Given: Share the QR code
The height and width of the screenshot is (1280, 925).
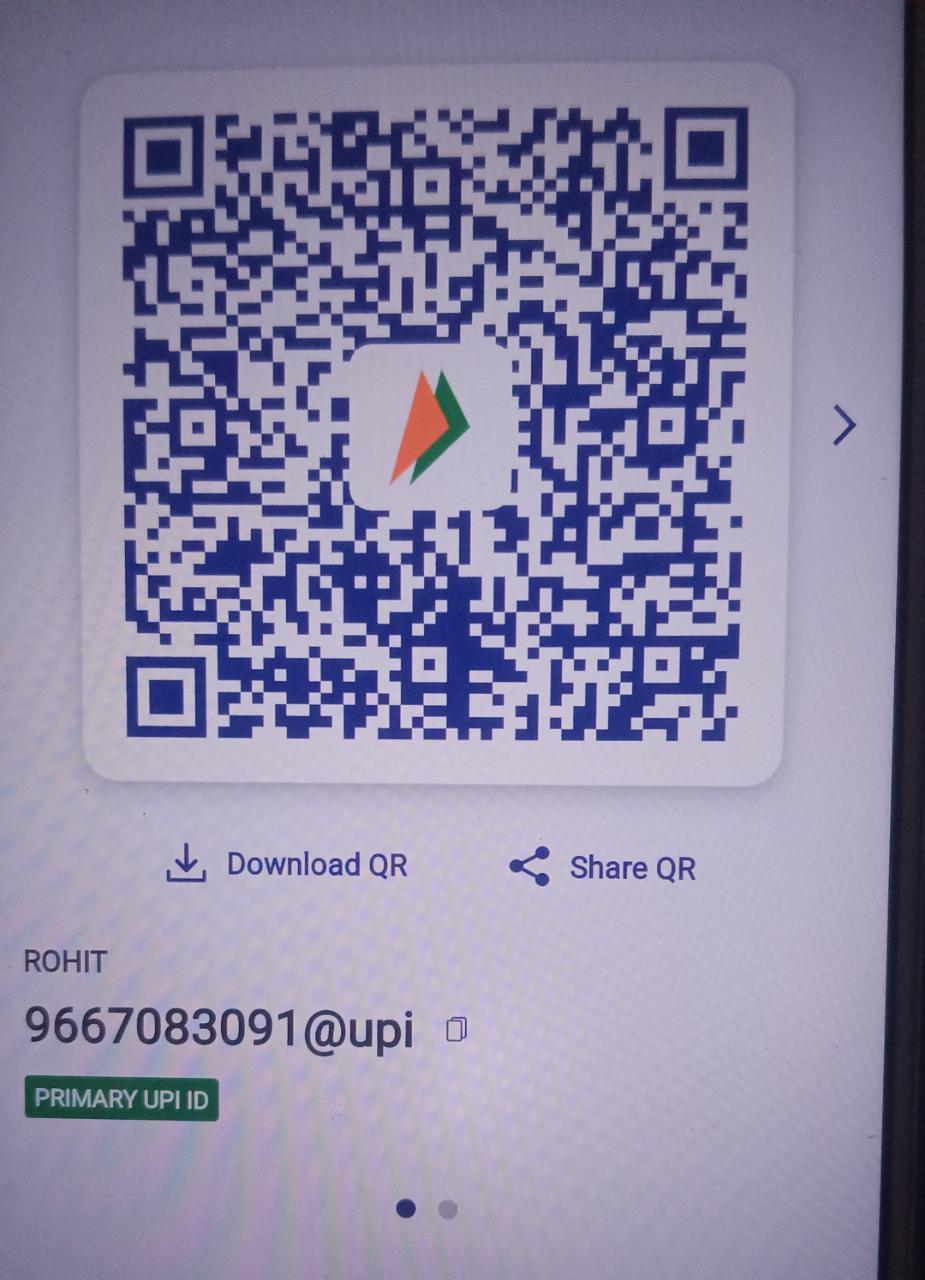Looking at the screenshot, I should 602,867.
